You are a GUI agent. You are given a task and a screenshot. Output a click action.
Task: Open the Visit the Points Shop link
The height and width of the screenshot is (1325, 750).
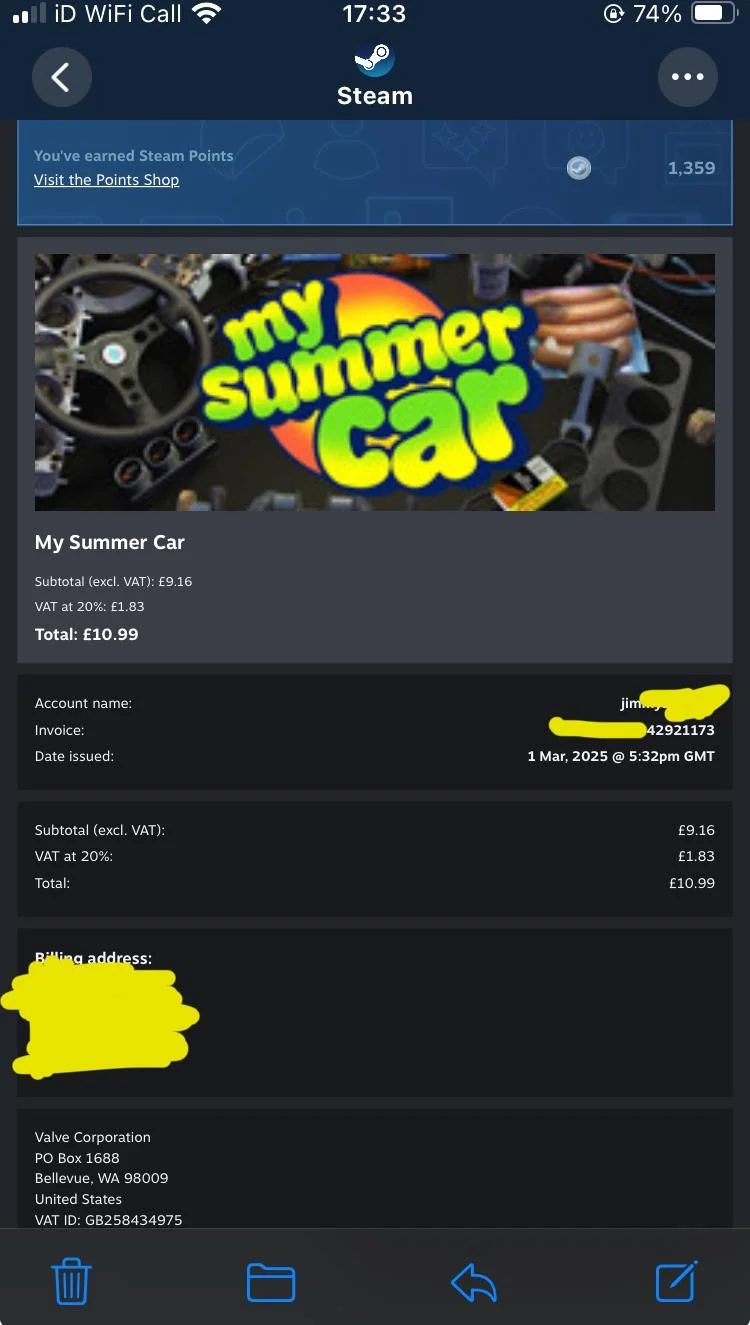pyautogui.click(x=106, y=180)
